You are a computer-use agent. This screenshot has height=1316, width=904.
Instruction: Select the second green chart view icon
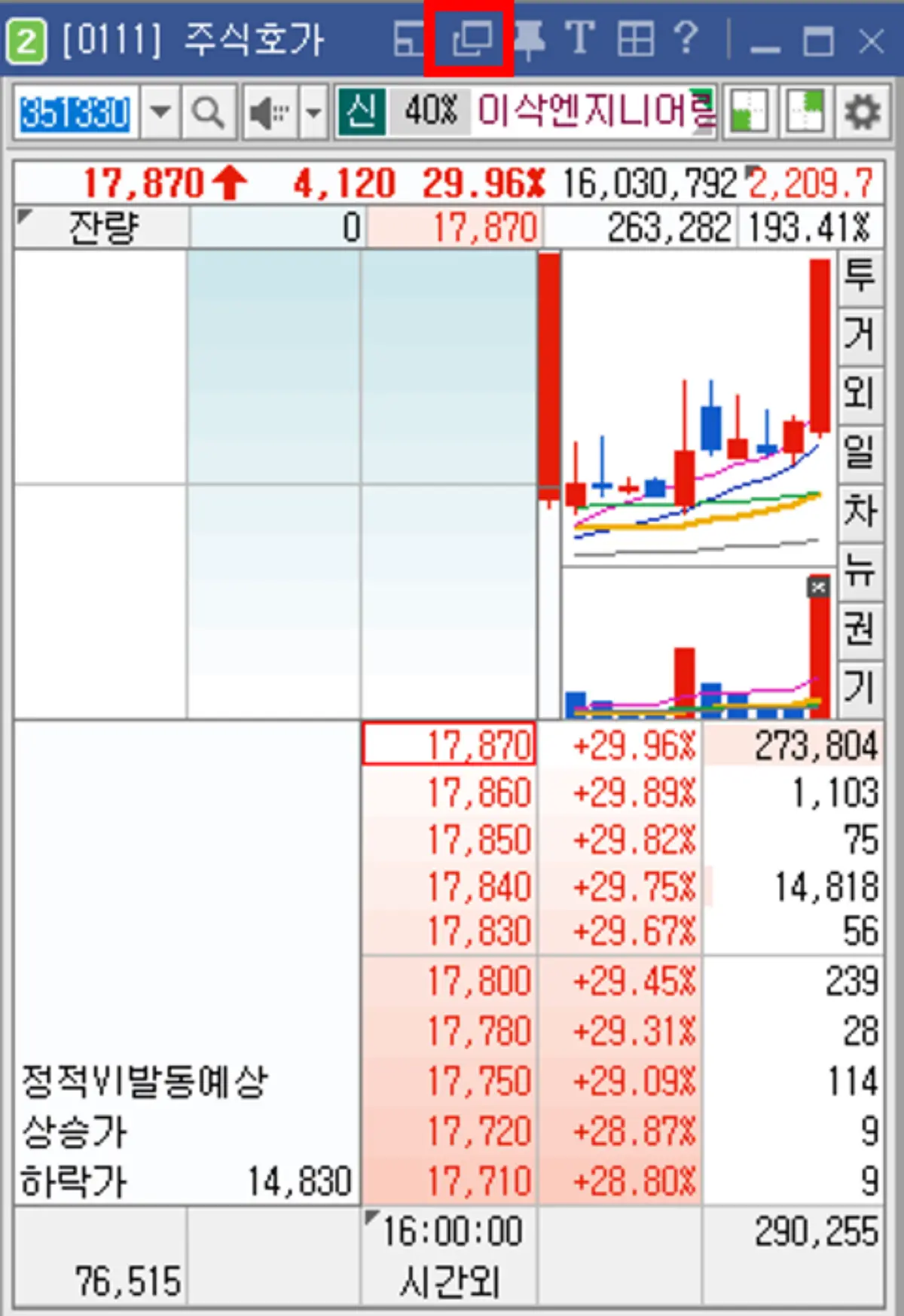coord(805,113)
